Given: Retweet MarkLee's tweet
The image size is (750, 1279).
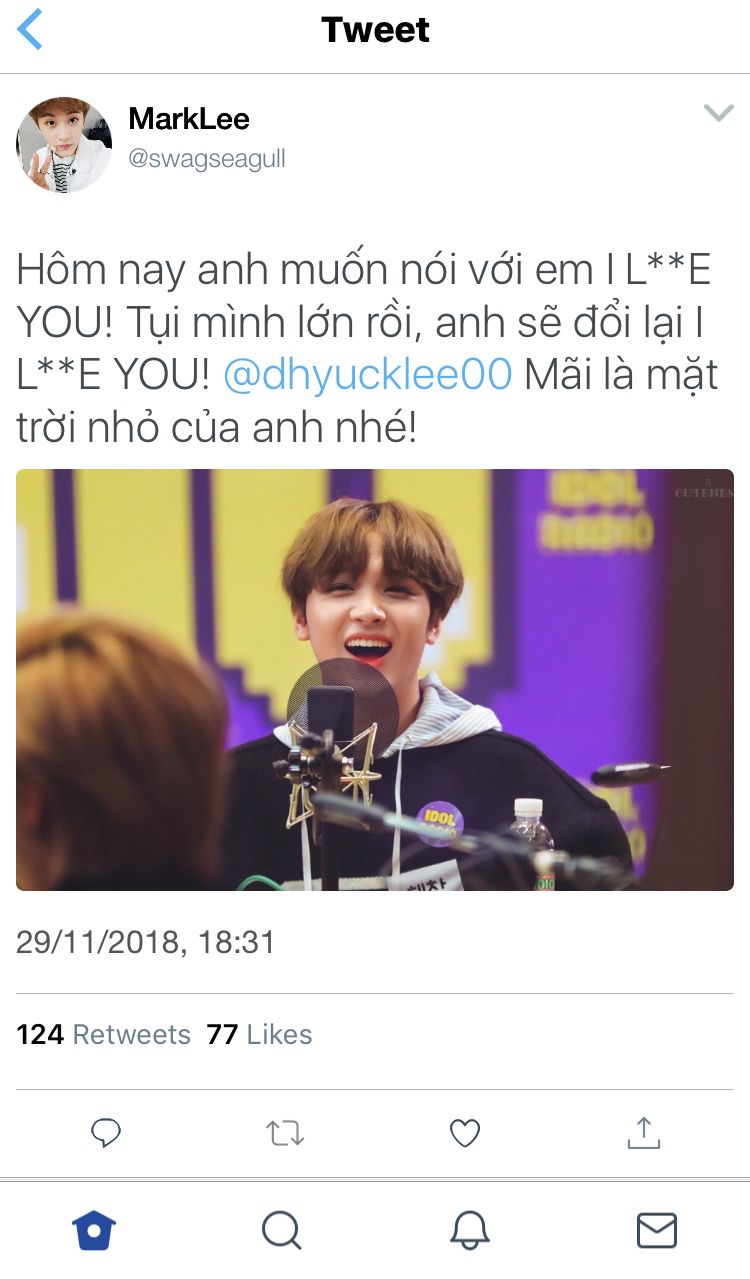Looking at the screenshot, I should pos(285,1133).
